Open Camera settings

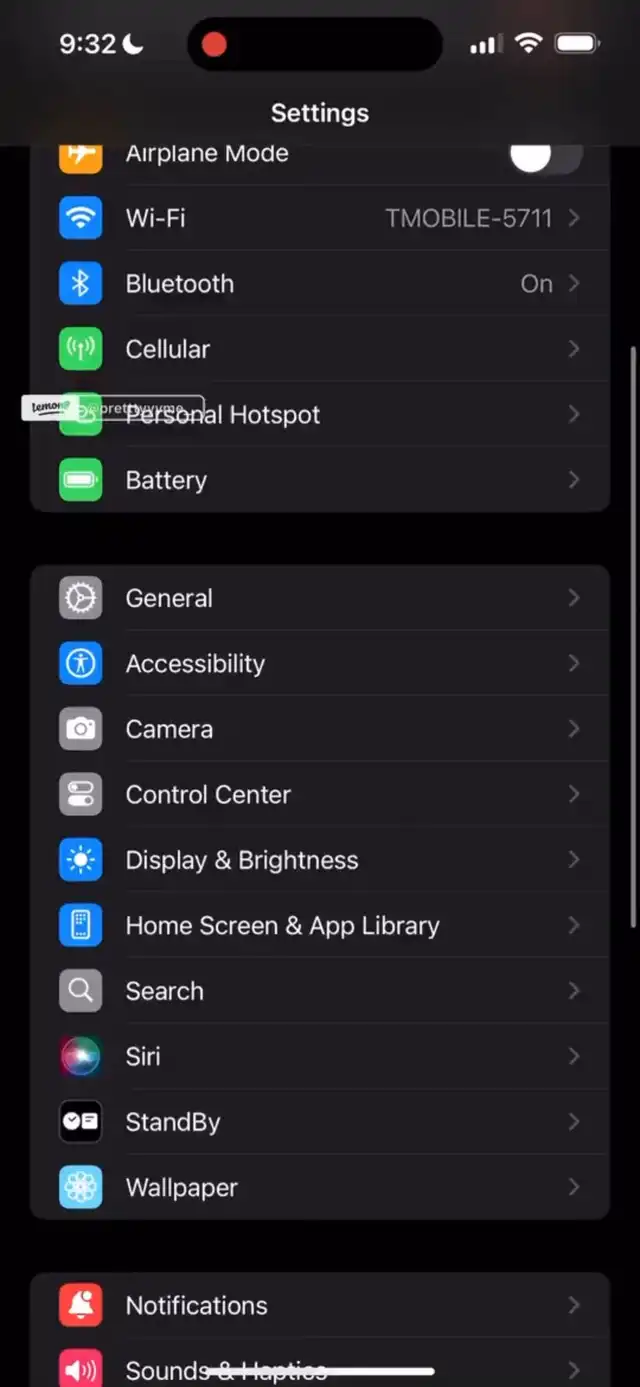coord(320,729)
